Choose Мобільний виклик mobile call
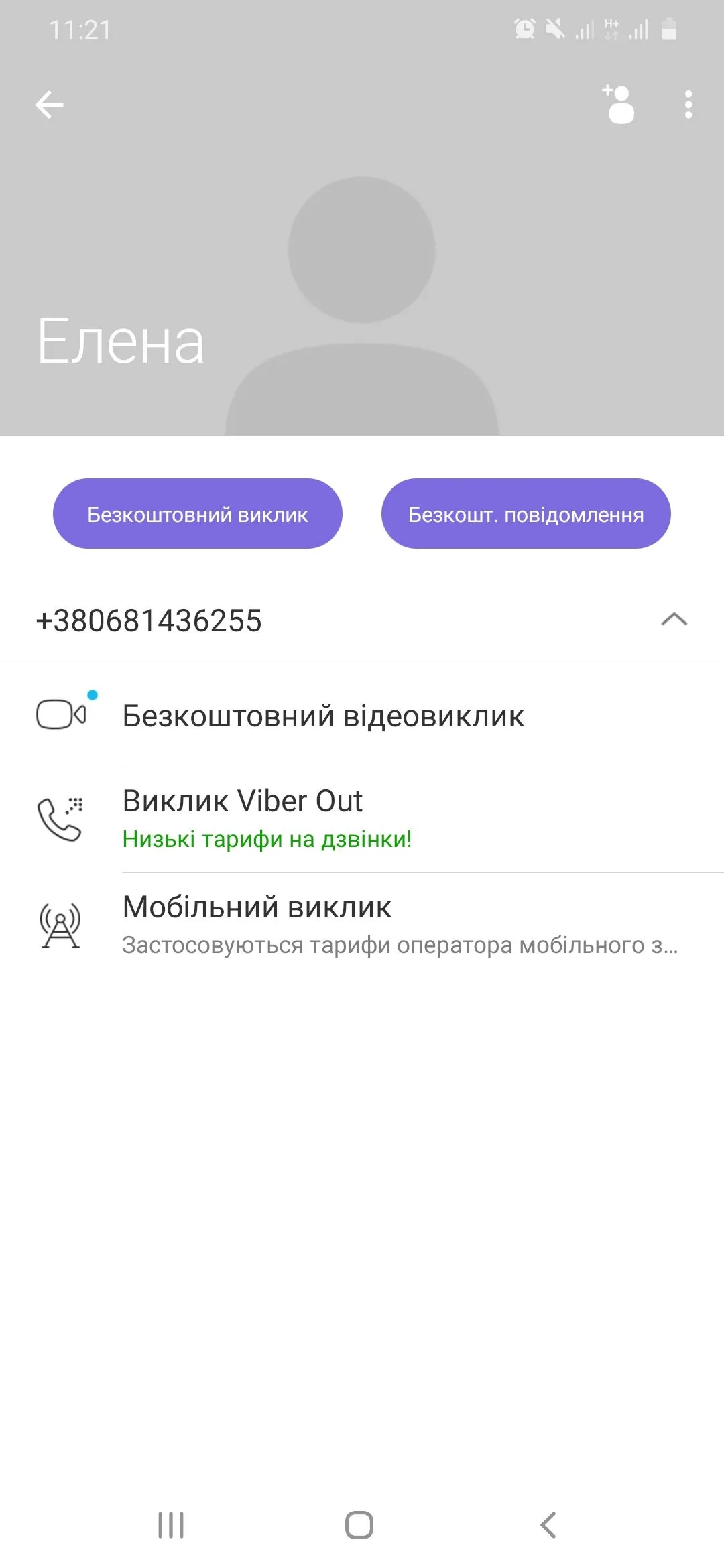 click(257, 924)
